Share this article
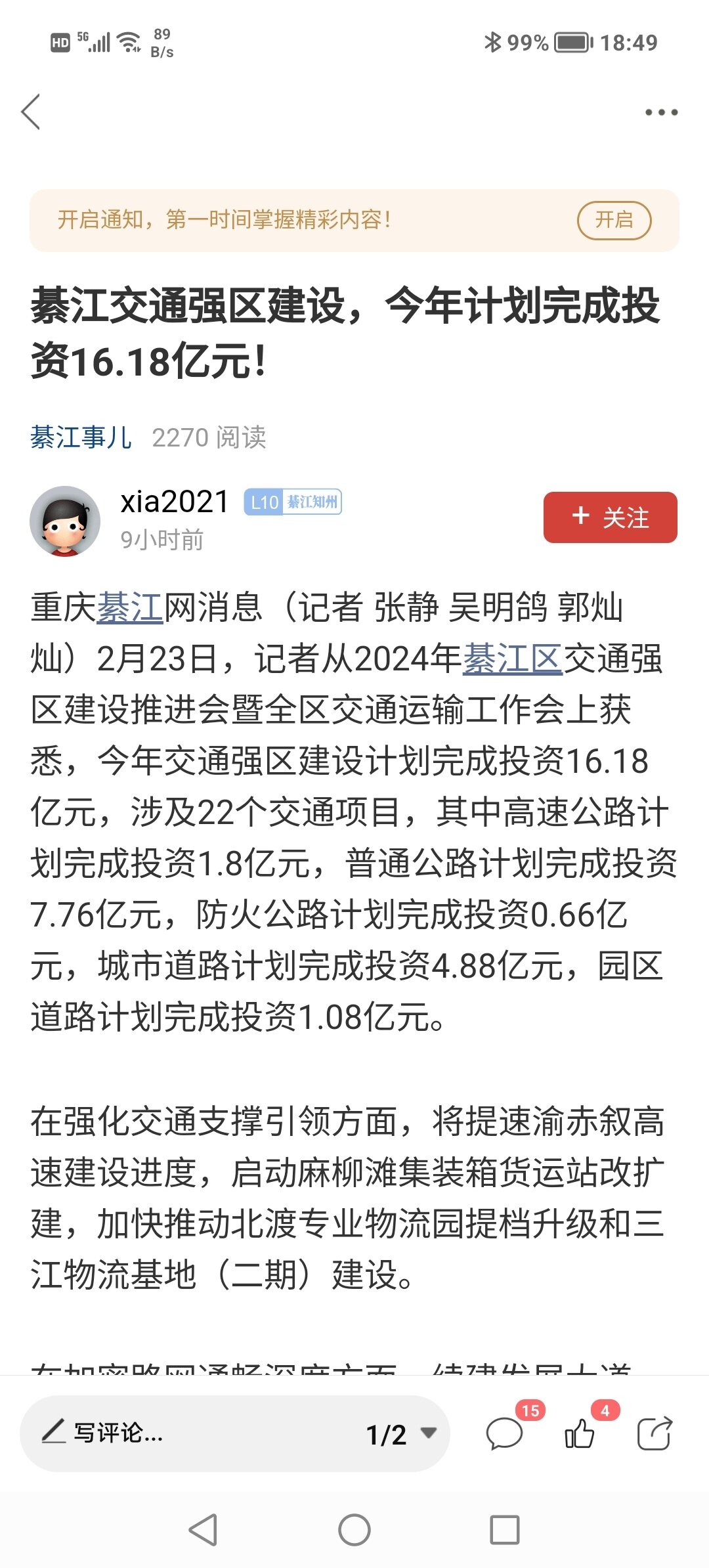709x1568 pixels. click(655, 1433)
